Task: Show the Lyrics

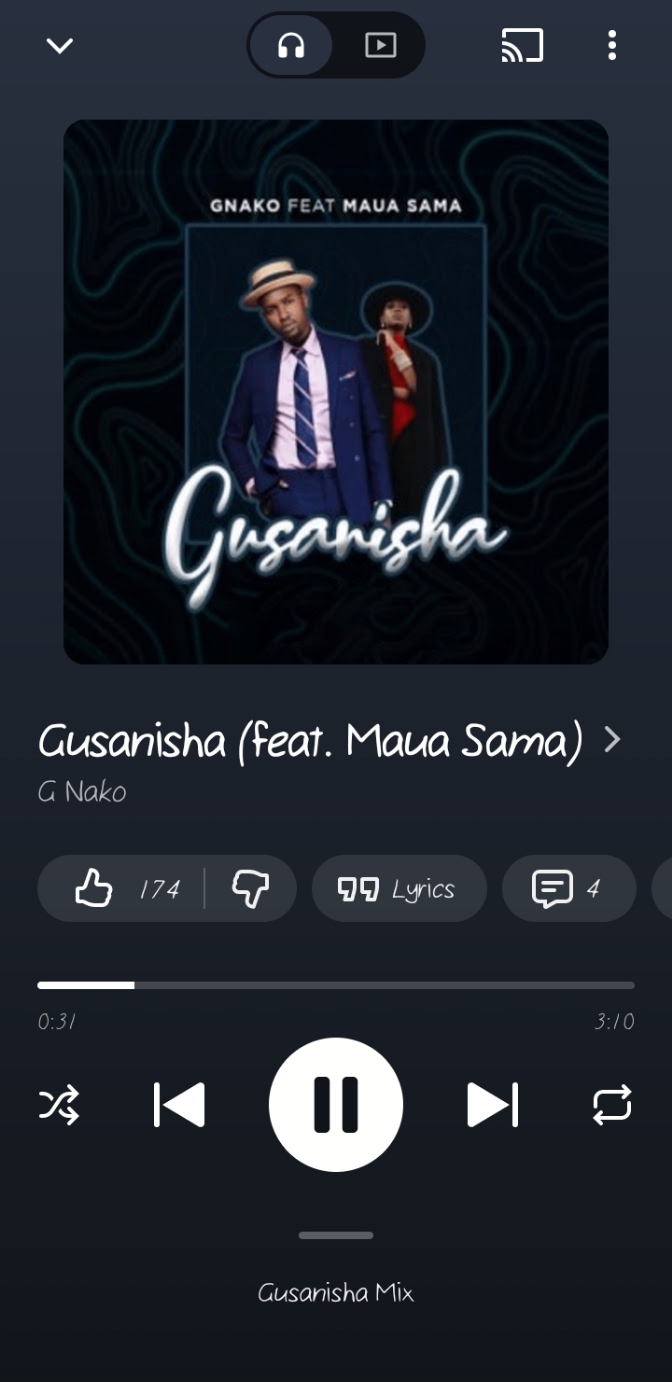Action: pos(399,888)
